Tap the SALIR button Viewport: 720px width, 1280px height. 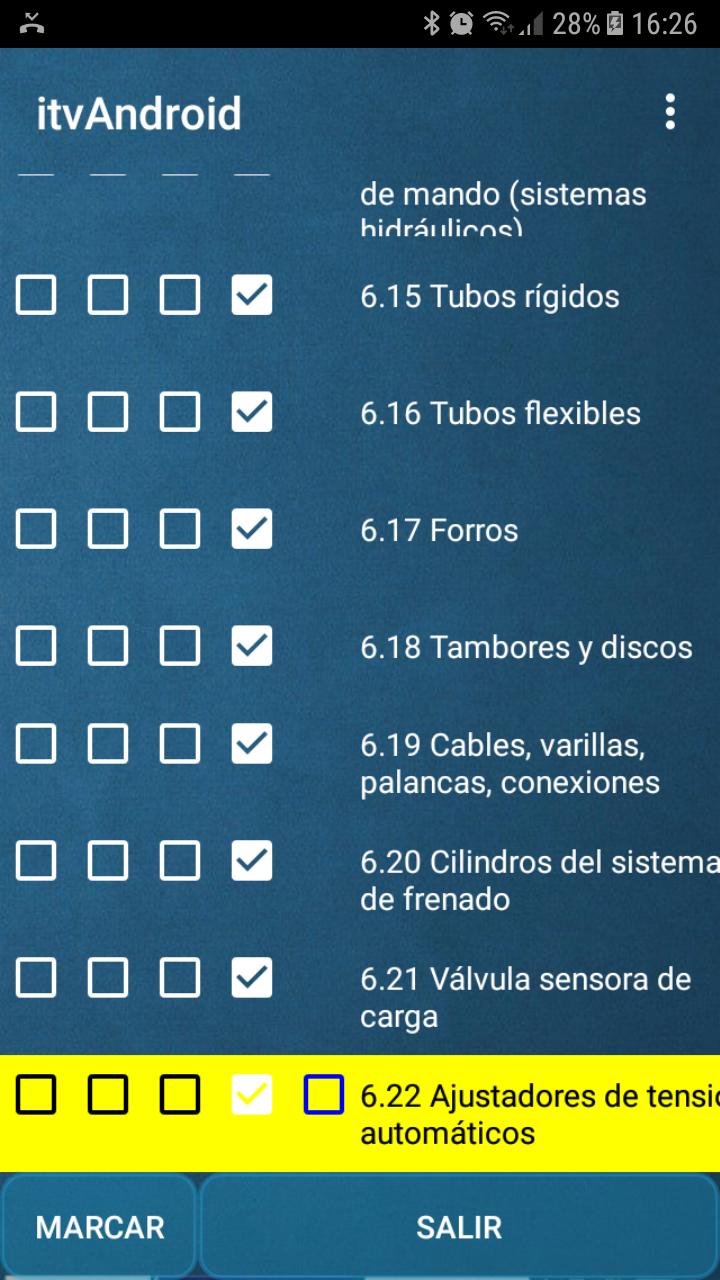pyautogui.click(x=459, y=1227)
